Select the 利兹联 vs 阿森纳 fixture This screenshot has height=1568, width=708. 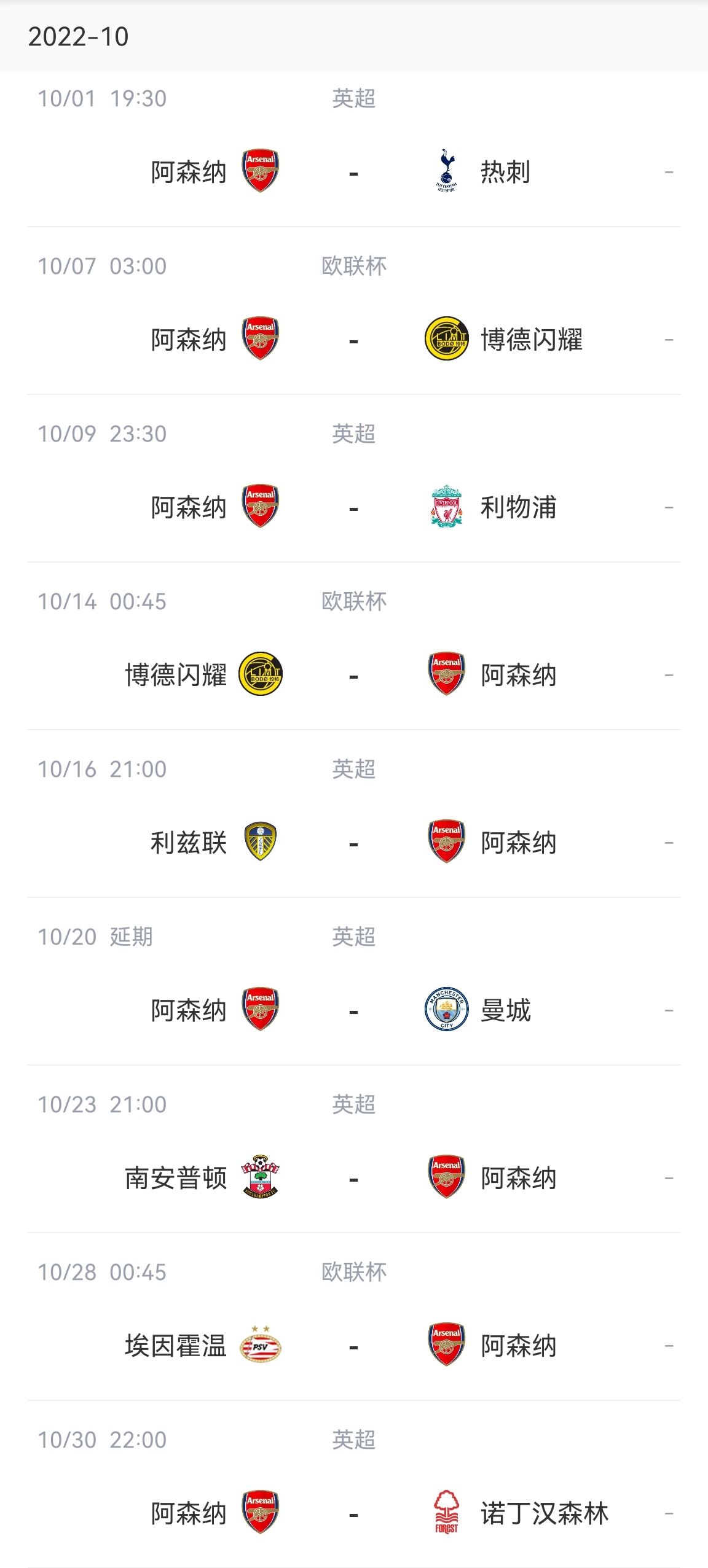(x=354, y=814)
